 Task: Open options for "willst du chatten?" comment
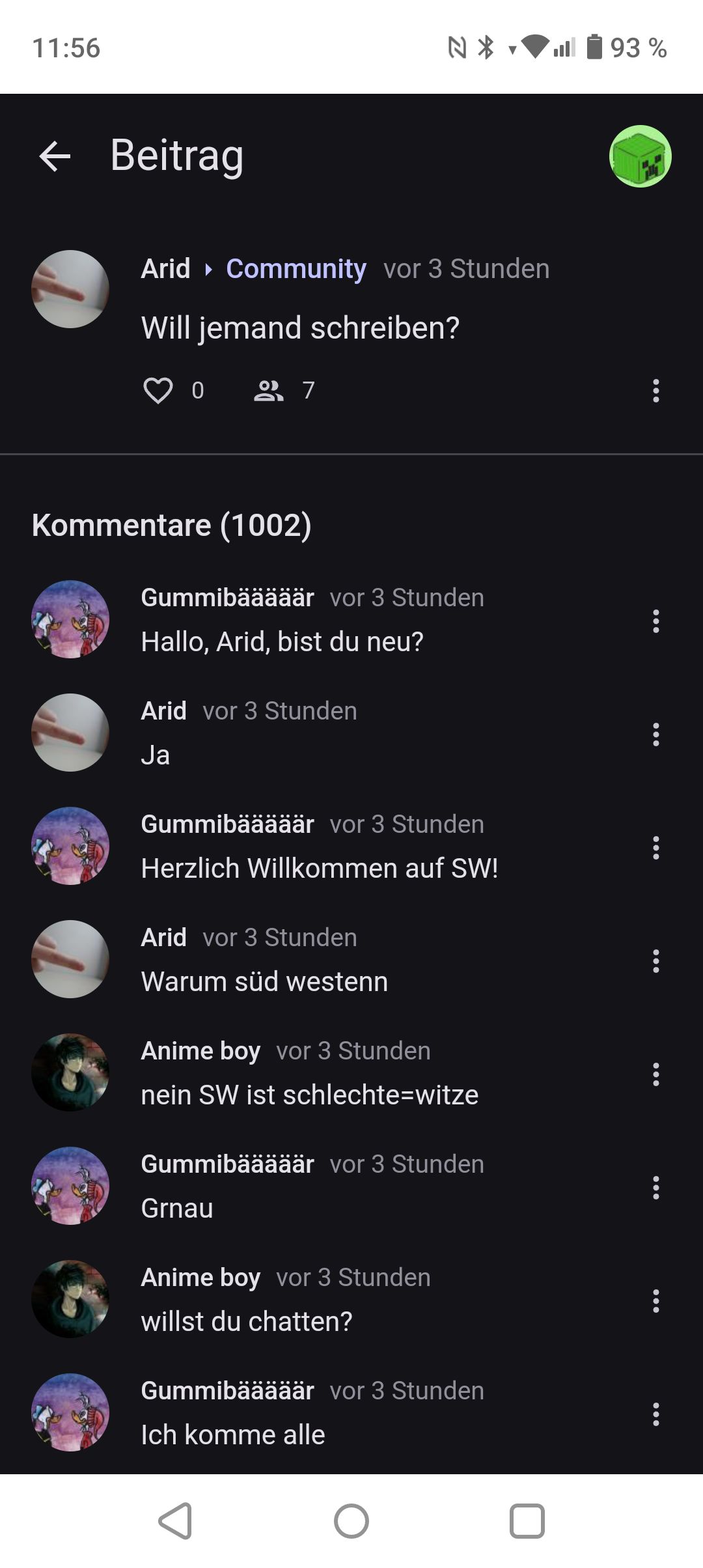pyautogui.click(x=655, y=1301)
